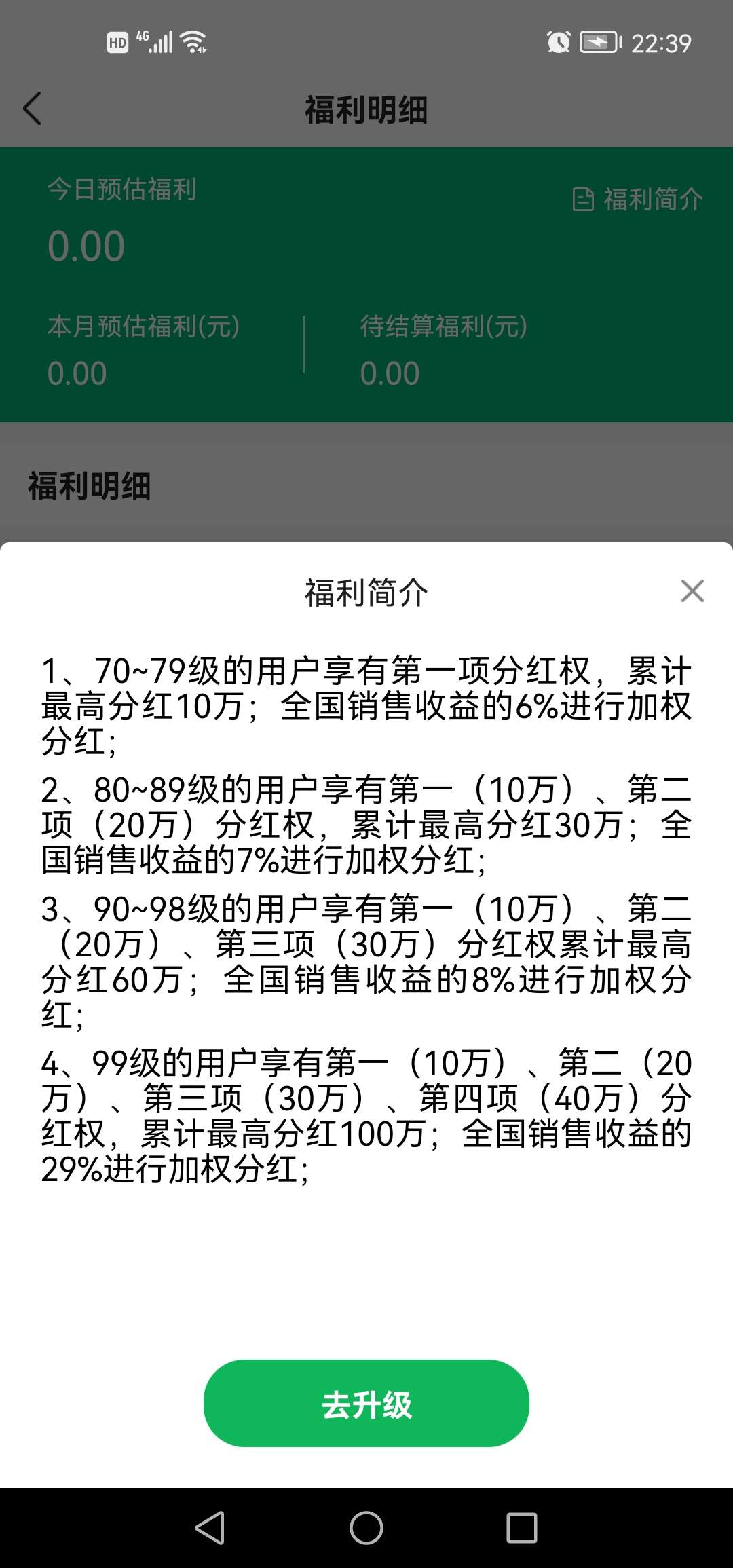Open the recent apps overview

click(522, 1528)
